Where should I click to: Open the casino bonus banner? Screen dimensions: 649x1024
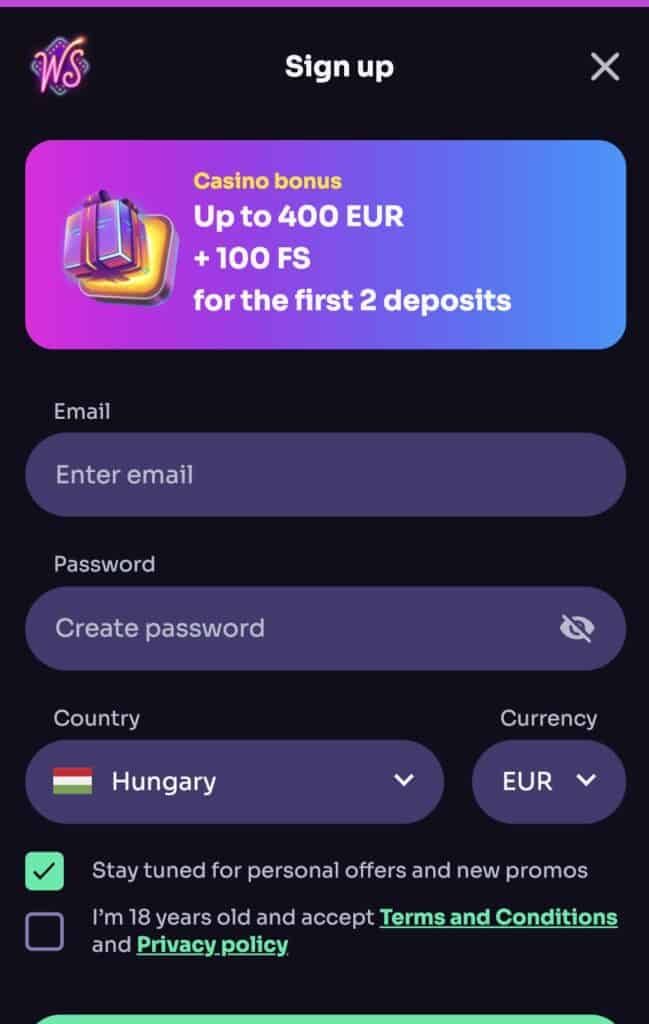325,245
